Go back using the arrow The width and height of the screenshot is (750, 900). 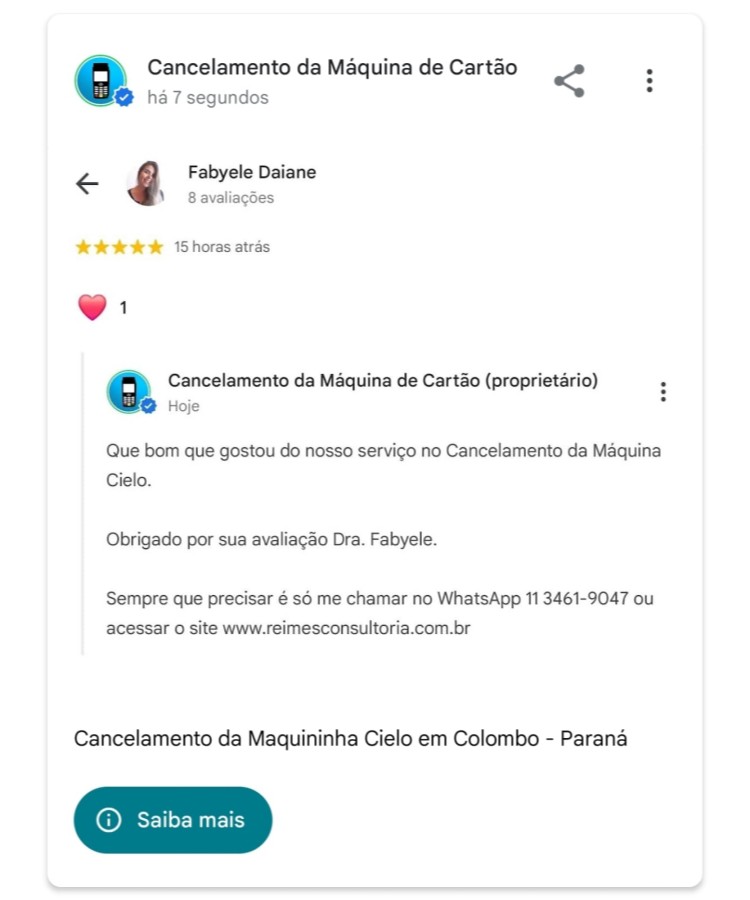(88, 183)
